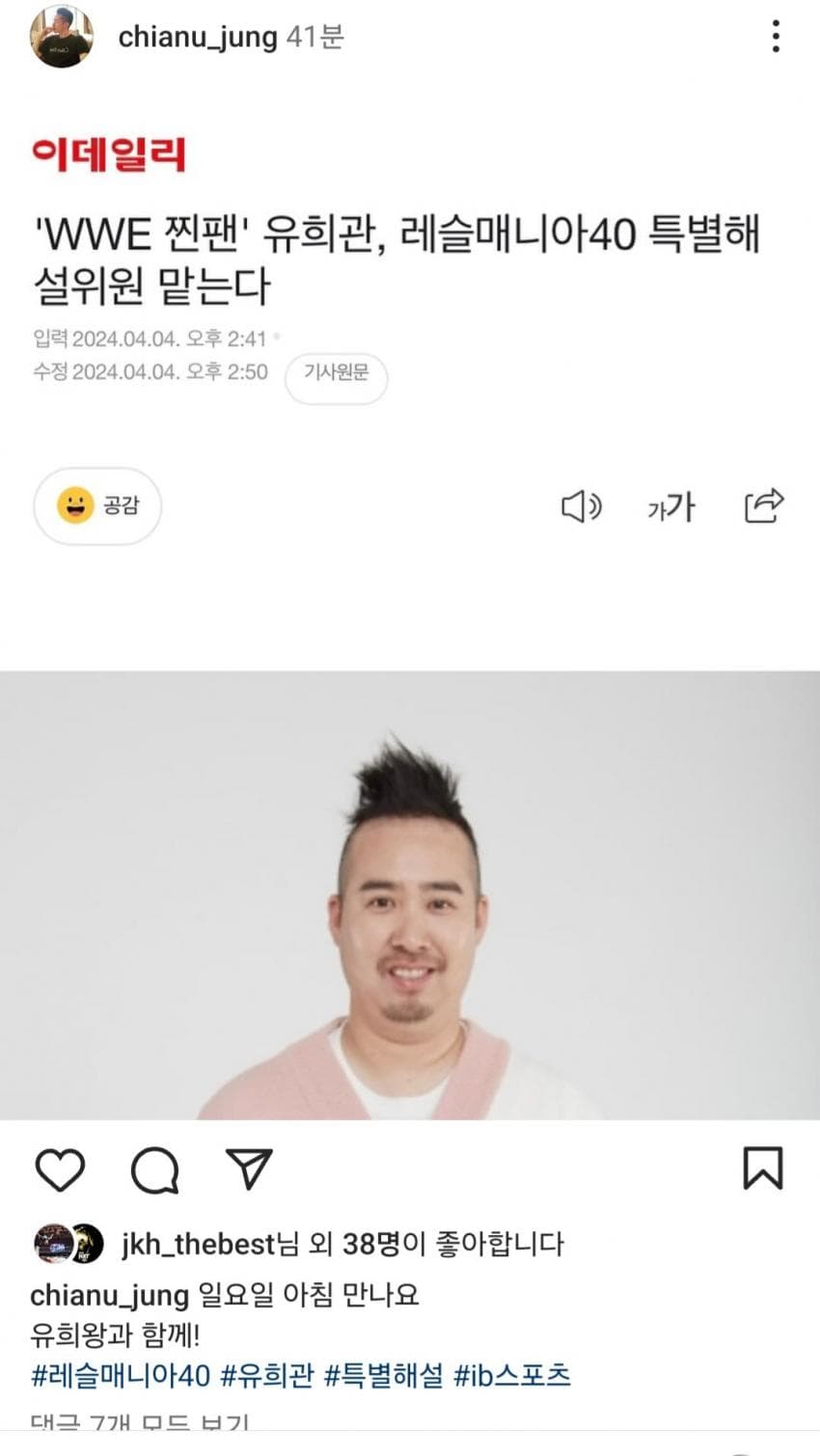This screenshot has height=1456, width=820.
Task: Open the #특별해설 hashtag
Action: click(x=383, y=1375)
